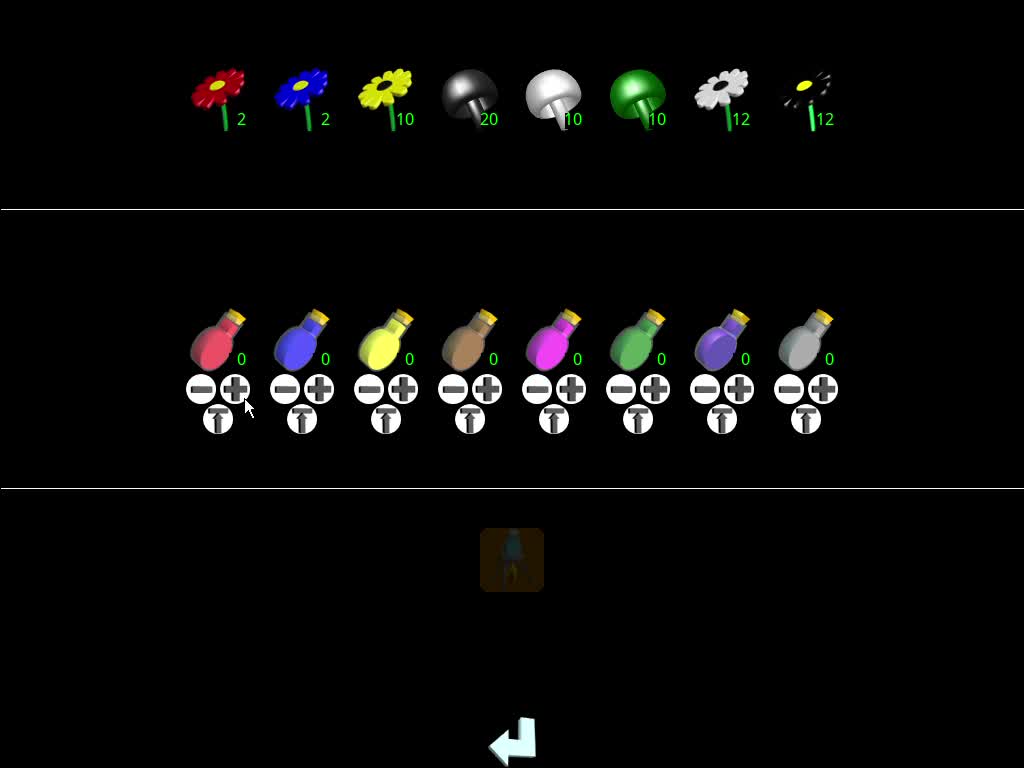
Task: Go back with the return arrow
Action: tap(514, 741)
